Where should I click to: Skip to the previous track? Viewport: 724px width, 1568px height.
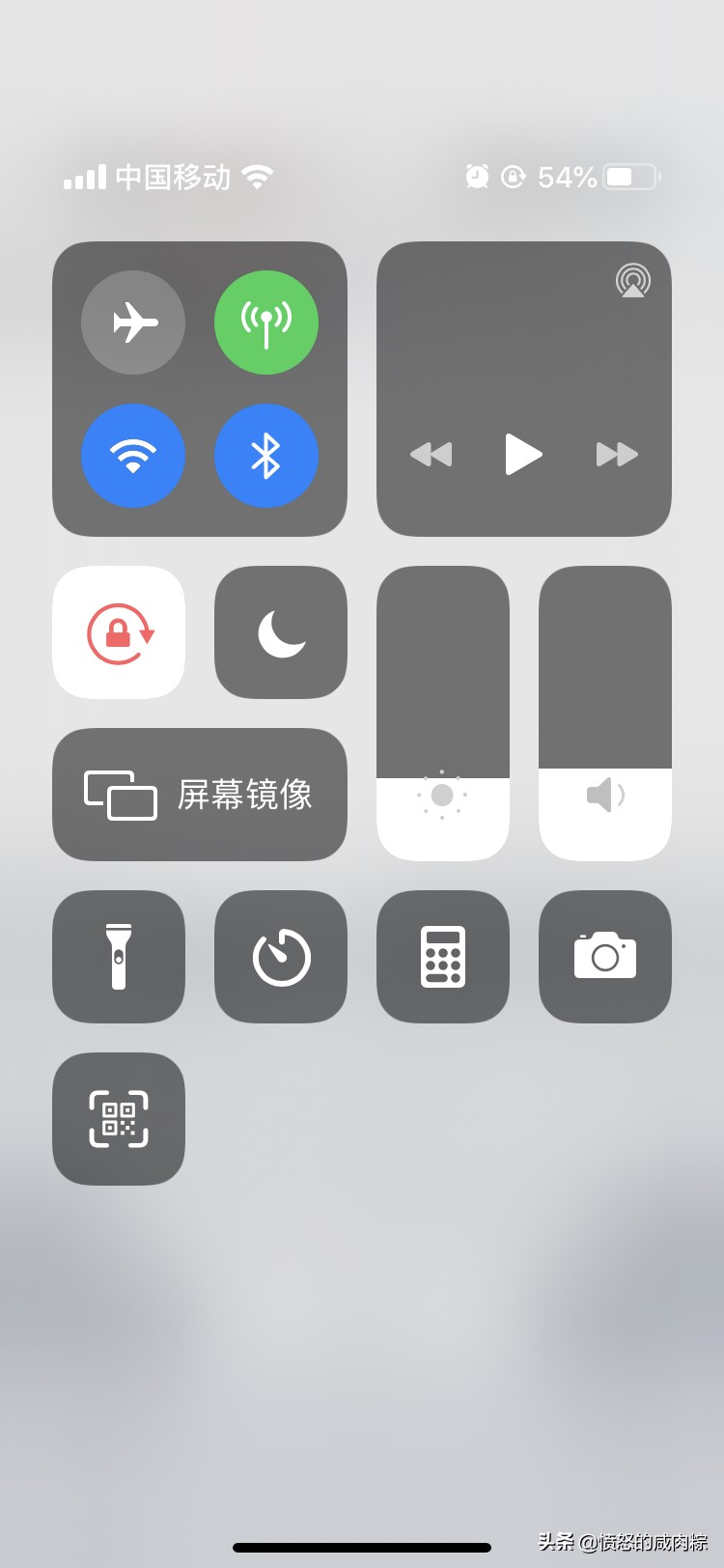click(x=431, y=454)
